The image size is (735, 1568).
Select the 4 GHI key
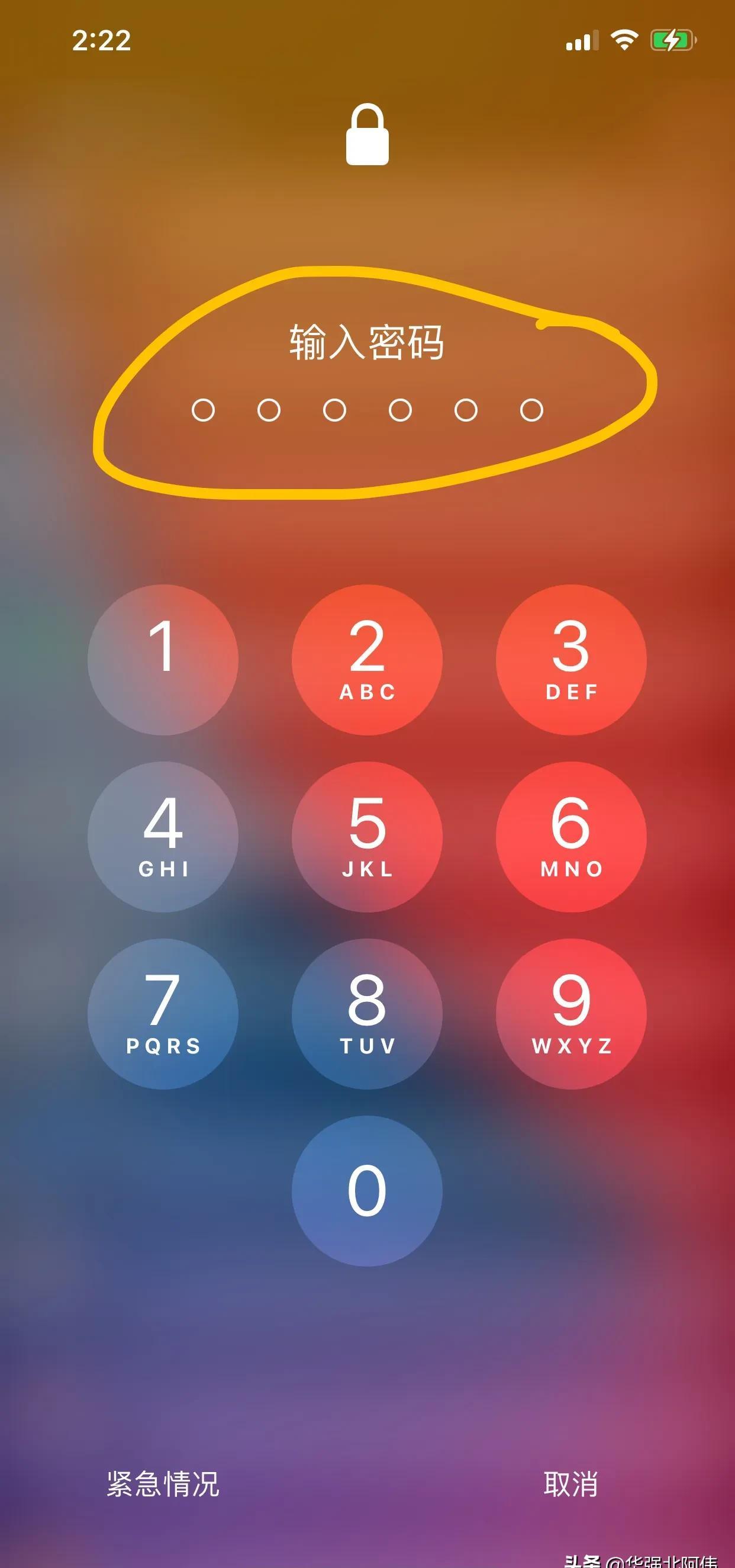pyautogui.click(x=163, y=837)
